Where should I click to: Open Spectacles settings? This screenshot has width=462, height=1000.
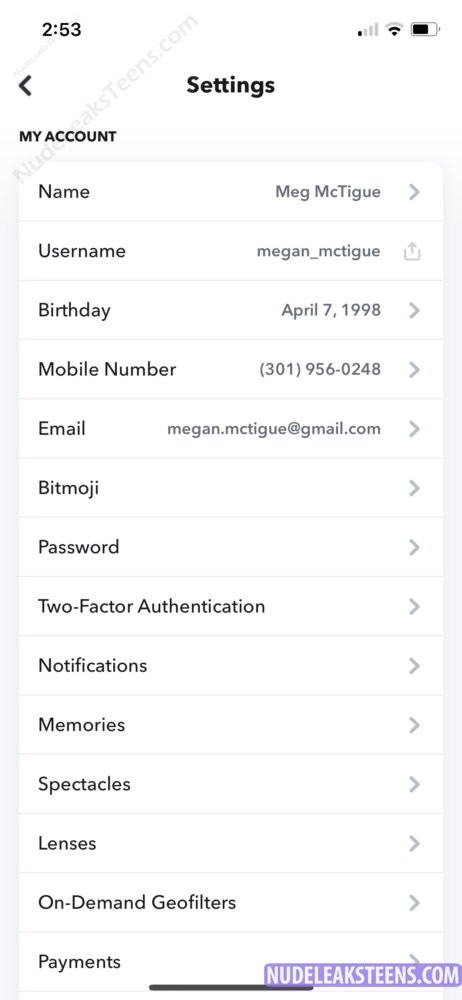click(x=231, y=784)
